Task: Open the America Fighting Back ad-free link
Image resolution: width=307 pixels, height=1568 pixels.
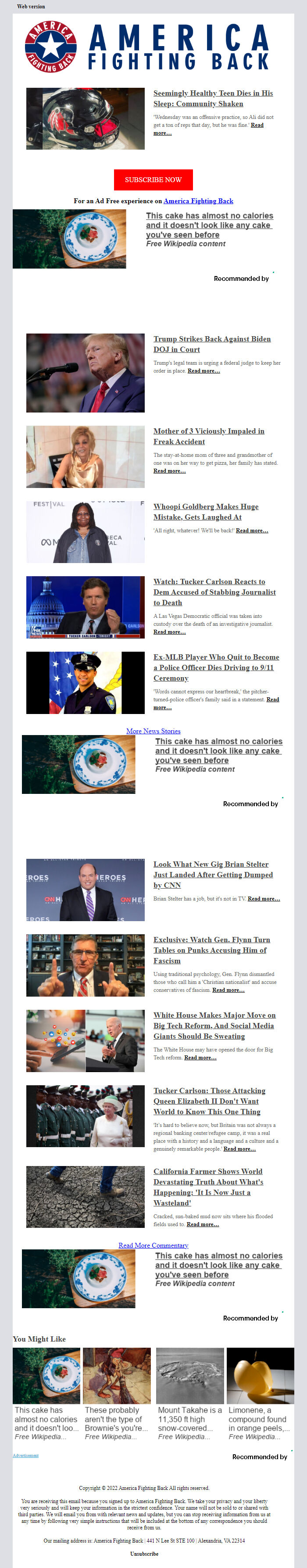Action: point(198,201)
